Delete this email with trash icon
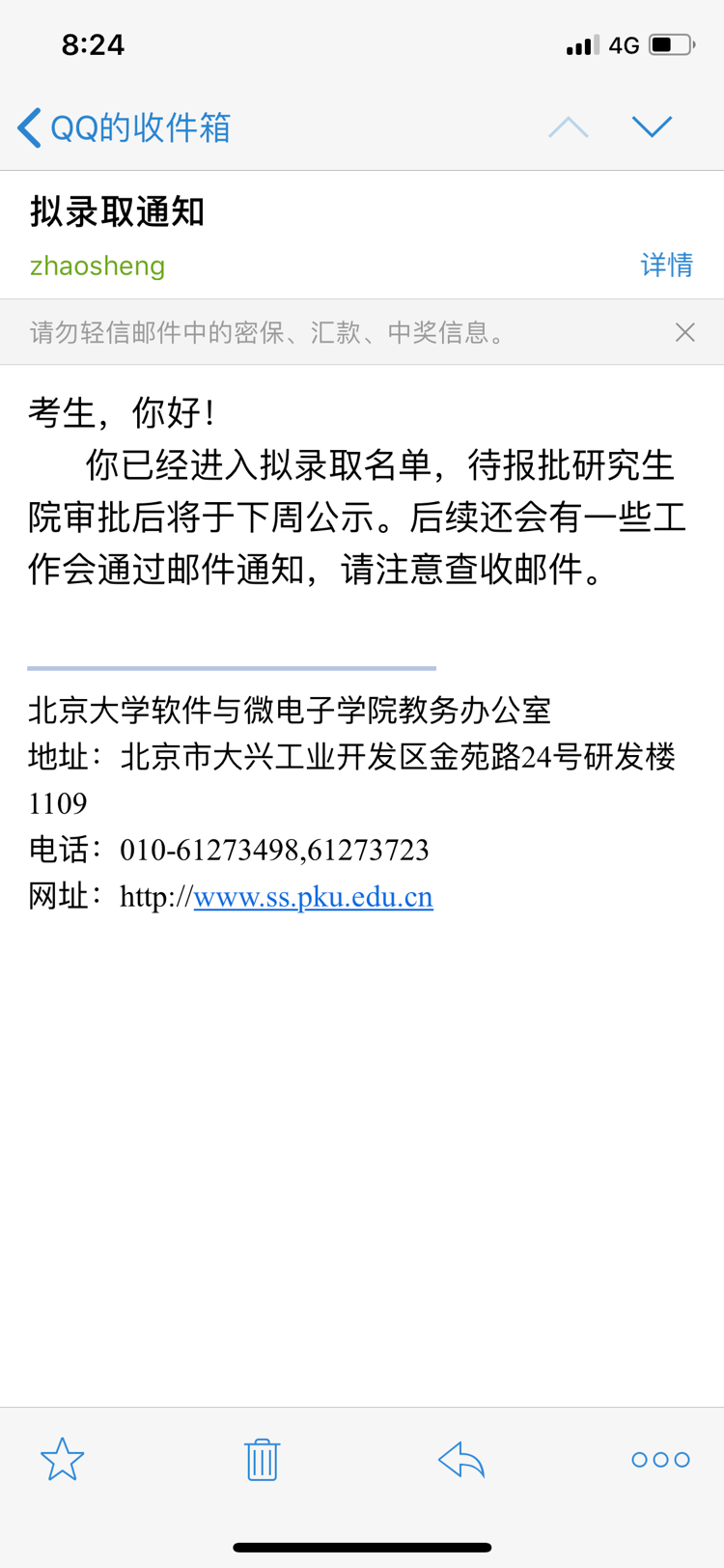 pyautogui.click(x=262, y=1459)
